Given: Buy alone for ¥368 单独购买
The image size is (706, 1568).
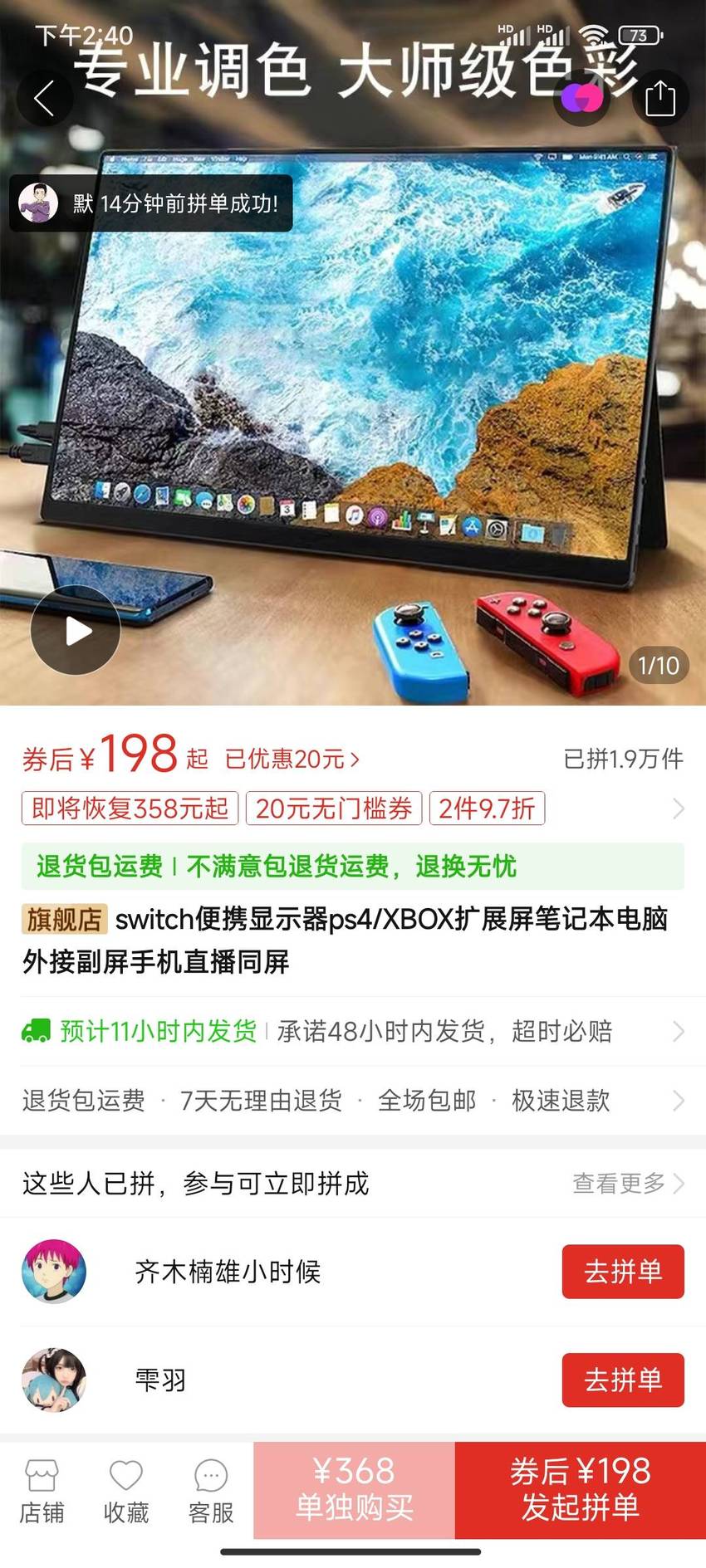Looking at the screenshot, I should [x=354, y=1490].
